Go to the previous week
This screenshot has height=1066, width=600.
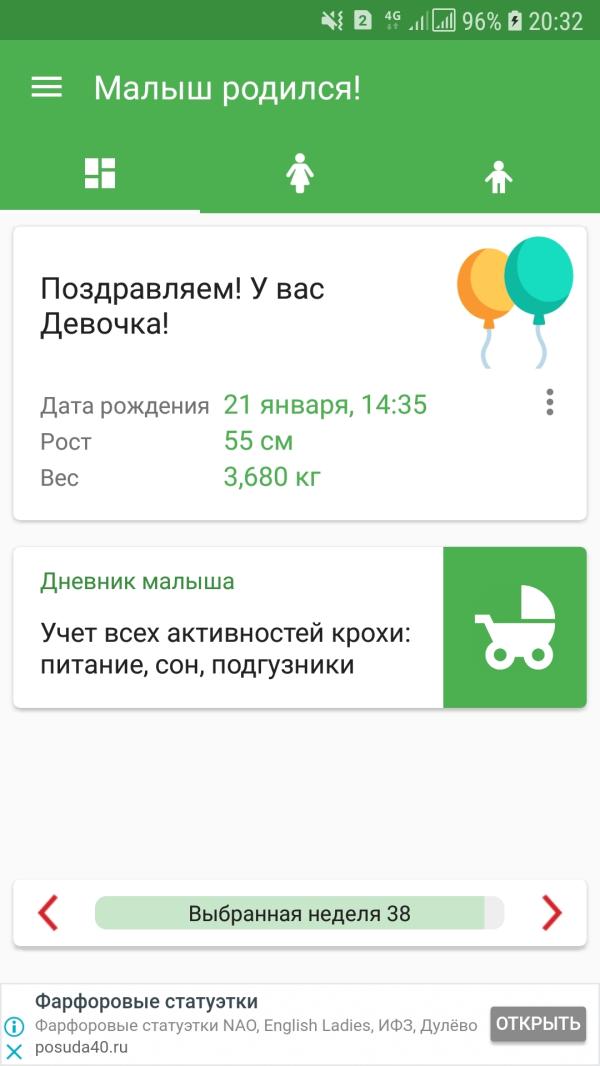48,912
